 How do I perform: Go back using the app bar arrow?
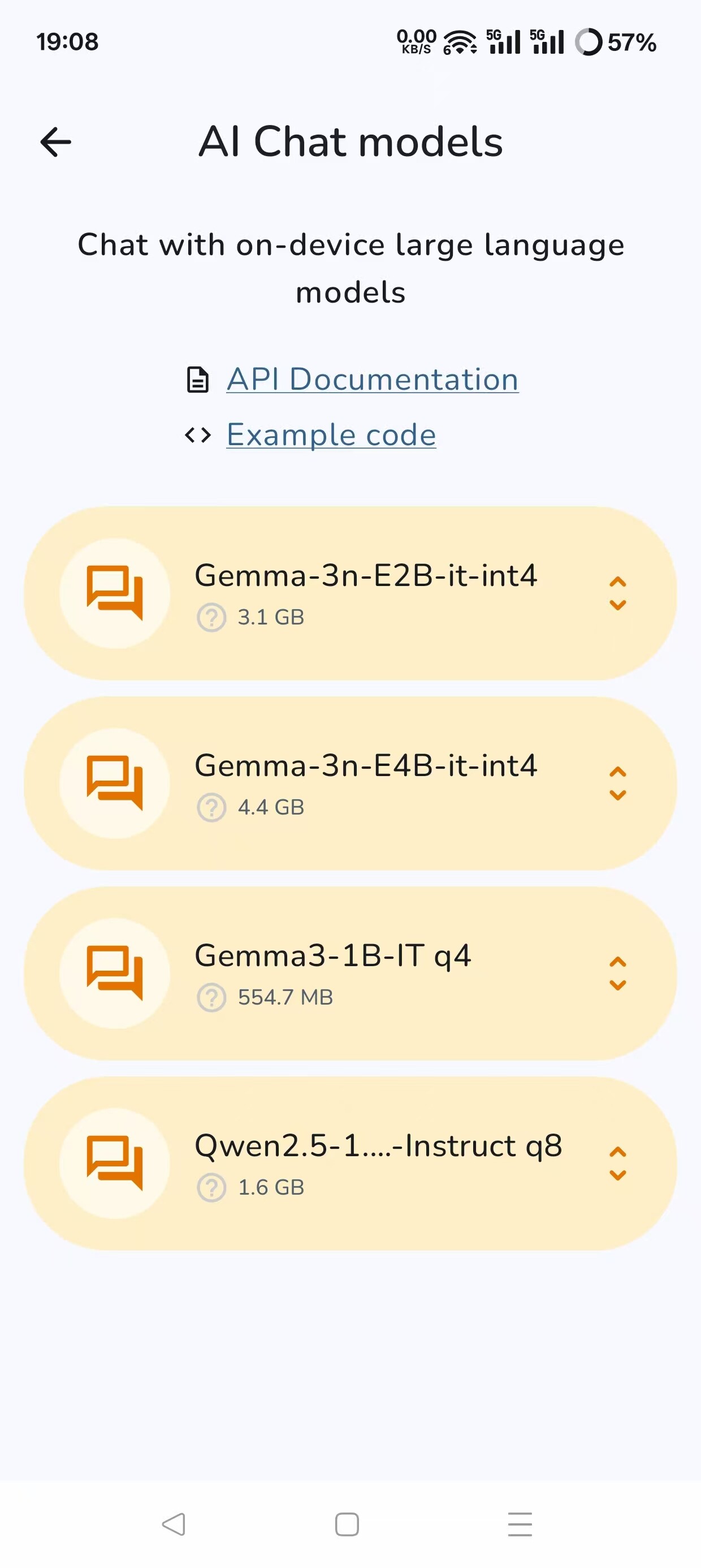coord(55,142)
